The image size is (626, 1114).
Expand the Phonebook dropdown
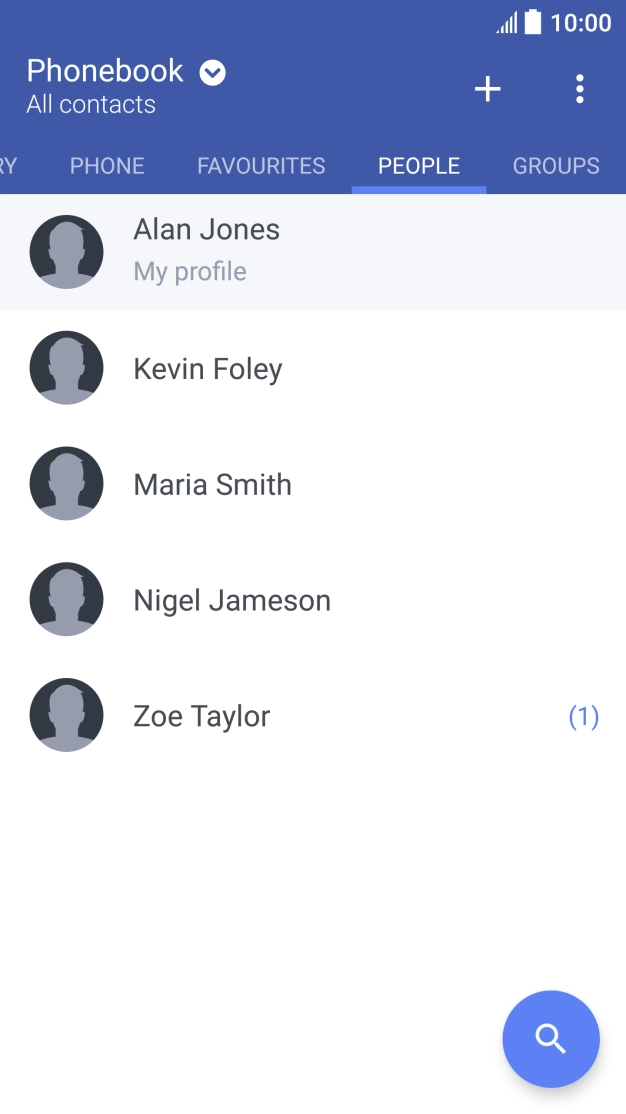point(212,73)
